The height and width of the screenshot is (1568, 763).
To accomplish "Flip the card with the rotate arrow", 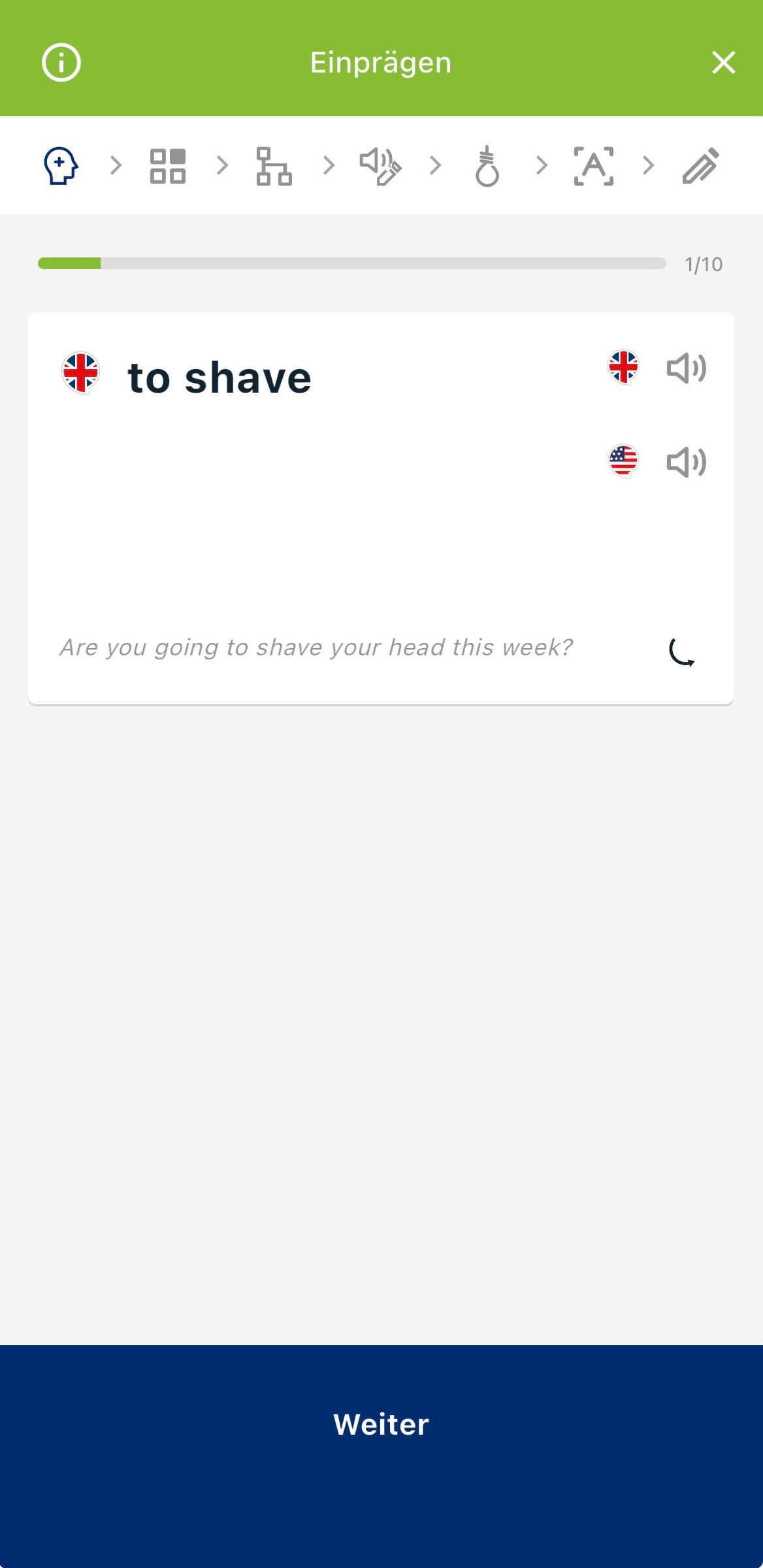I will (x=682, y=651).
